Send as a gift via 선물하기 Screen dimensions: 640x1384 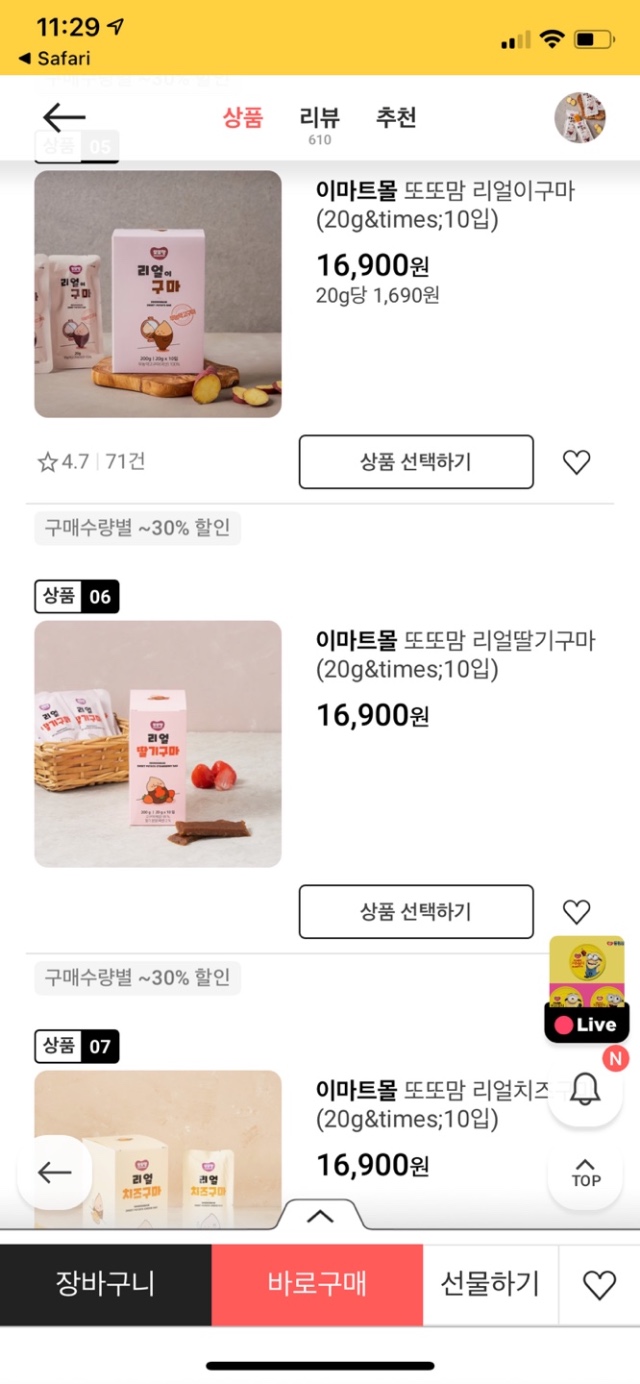pyautogui.click(x=490, y=1285)
